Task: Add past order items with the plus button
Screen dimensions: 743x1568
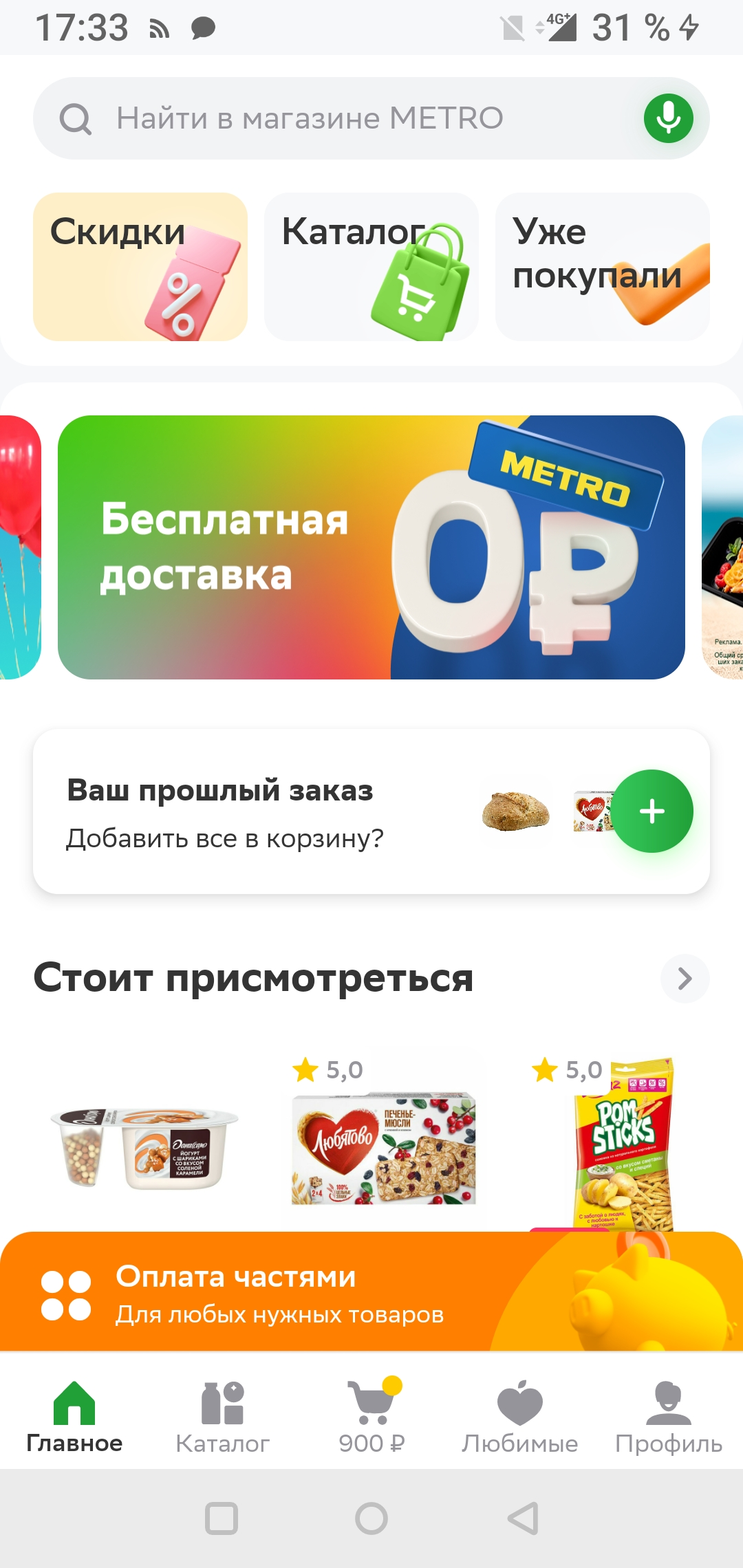Action: [x=652, y=812]
